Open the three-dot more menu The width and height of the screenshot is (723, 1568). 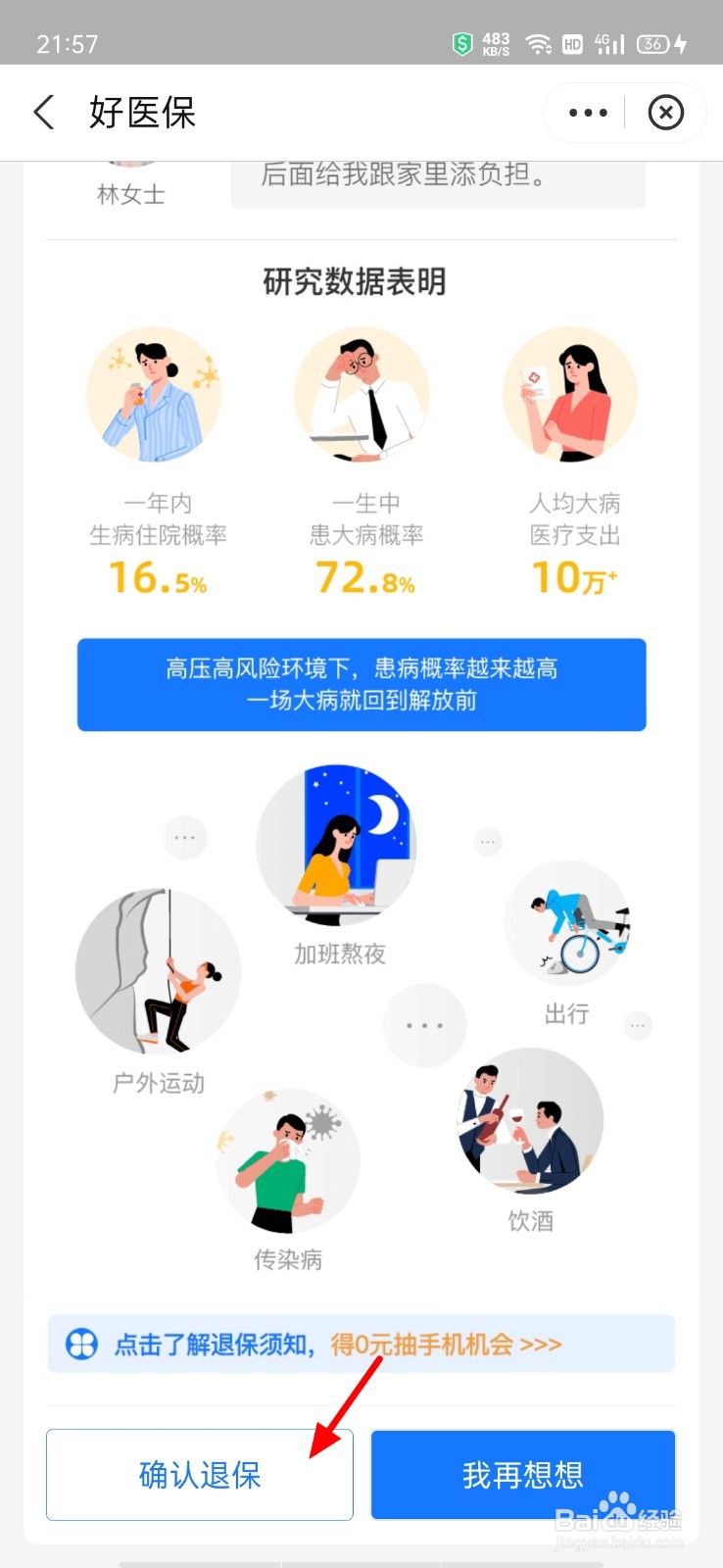pos(588,113)
